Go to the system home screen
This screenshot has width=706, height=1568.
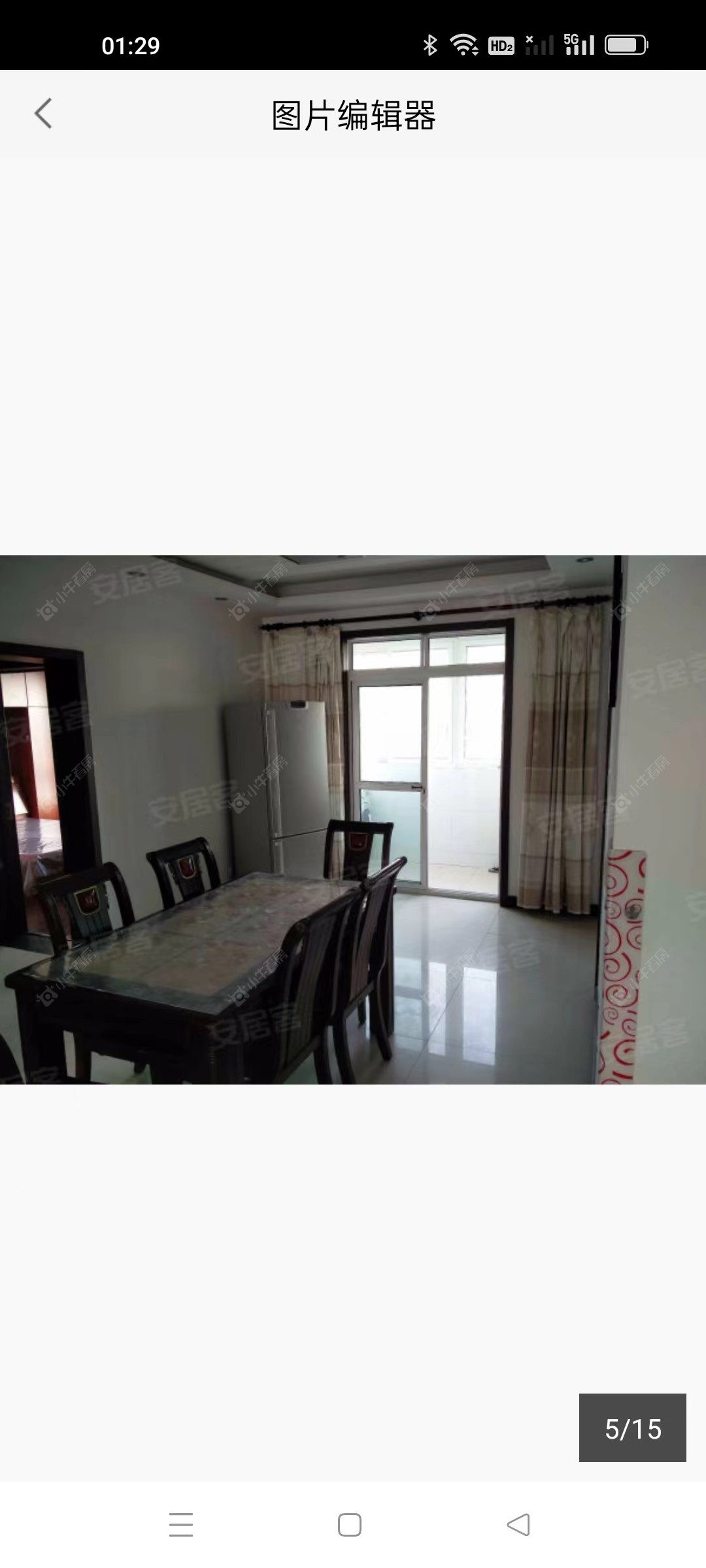coord(350,1524)
